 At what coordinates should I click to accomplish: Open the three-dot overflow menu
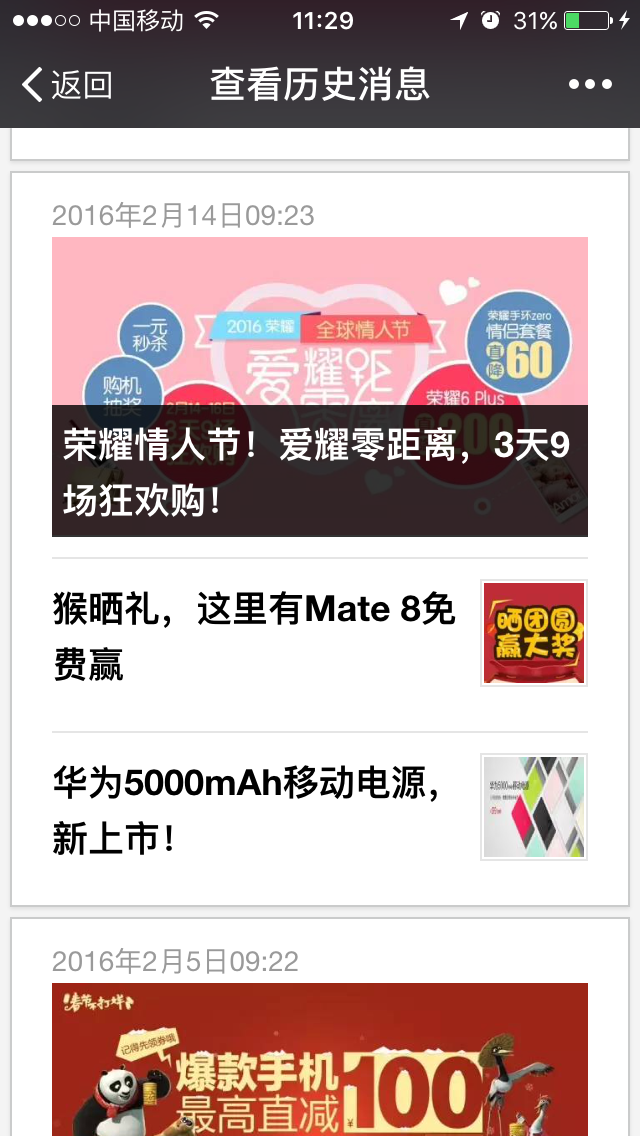tap(590, 85)
